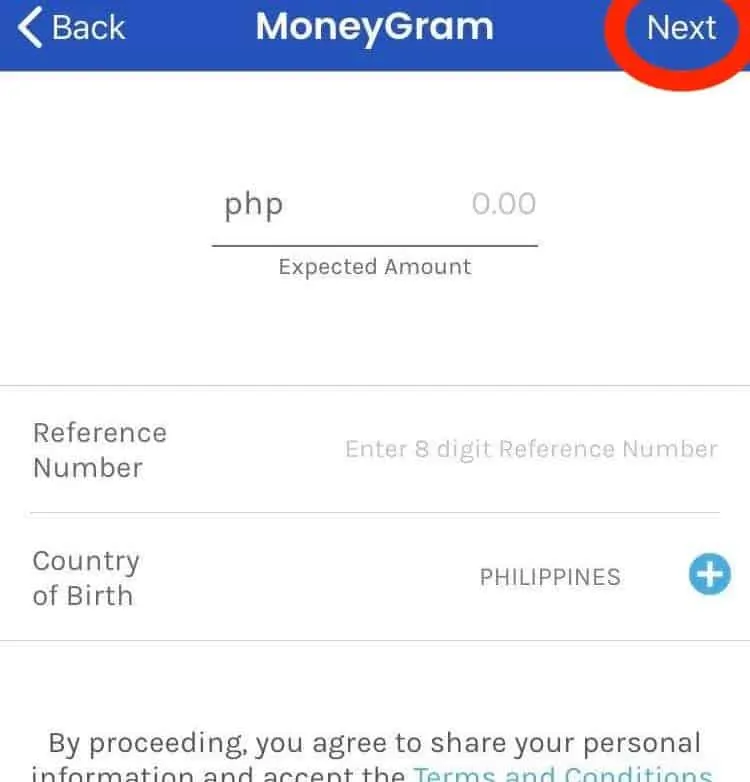Fill in the 8 digit Reference Number
Screen dimensions: 750x782
click(531, 449)
